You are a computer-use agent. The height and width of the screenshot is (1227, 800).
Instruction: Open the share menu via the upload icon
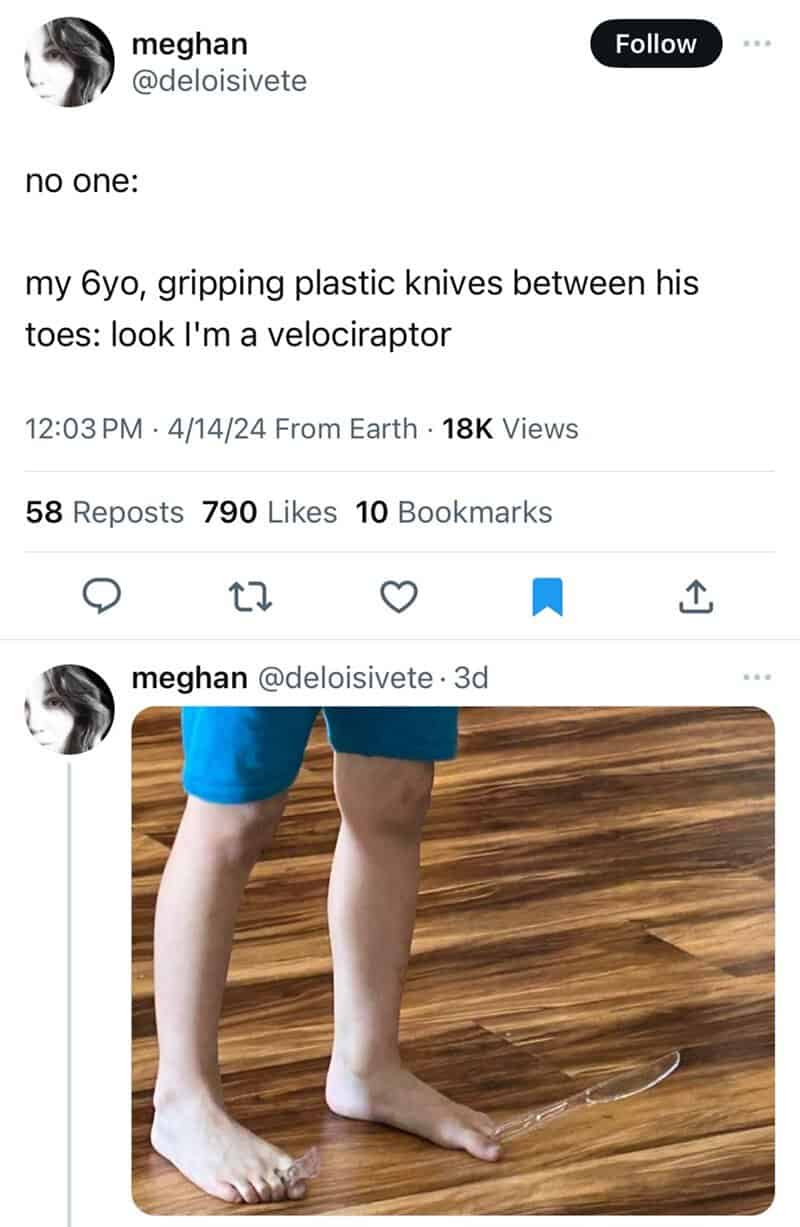pos(695,597)
